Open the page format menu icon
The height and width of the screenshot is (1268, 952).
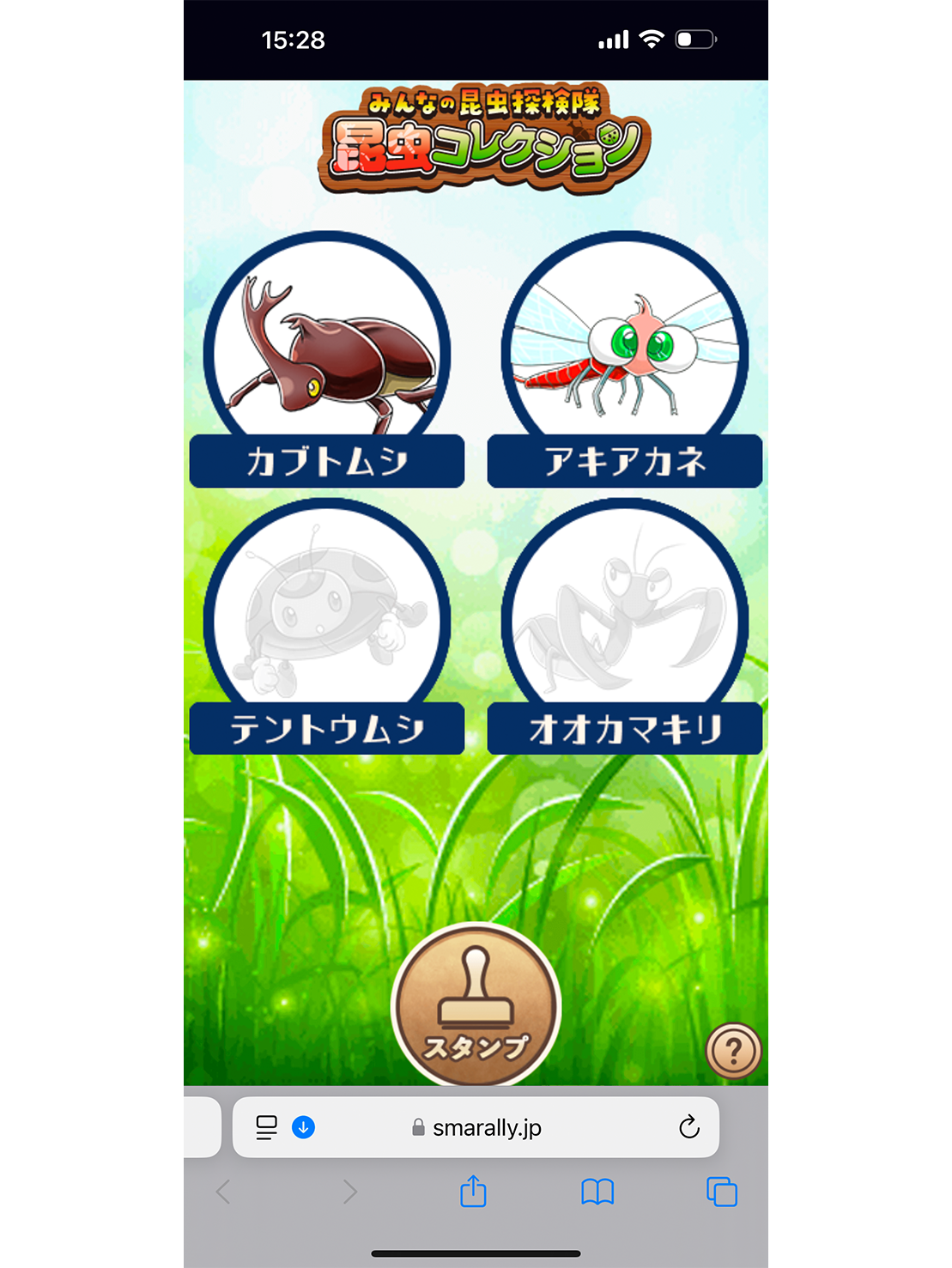267,1127
